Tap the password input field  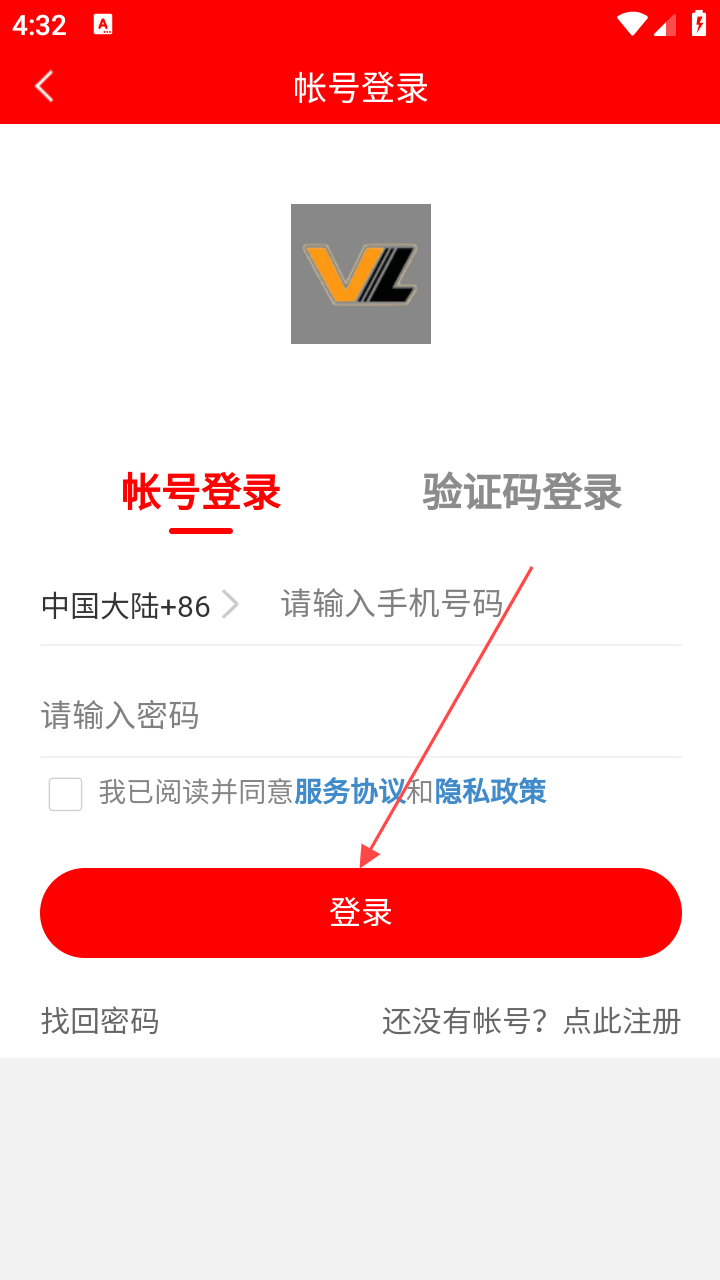(x=360, y=715)
